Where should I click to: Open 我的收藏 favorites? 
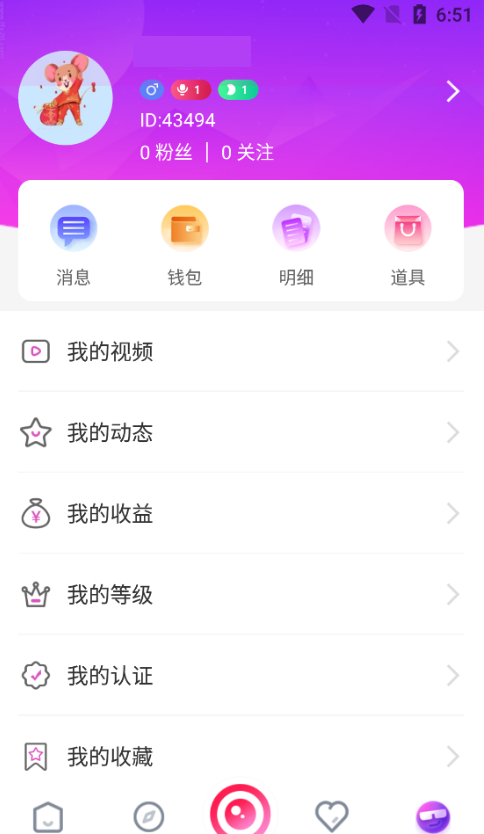pos(241,756)
